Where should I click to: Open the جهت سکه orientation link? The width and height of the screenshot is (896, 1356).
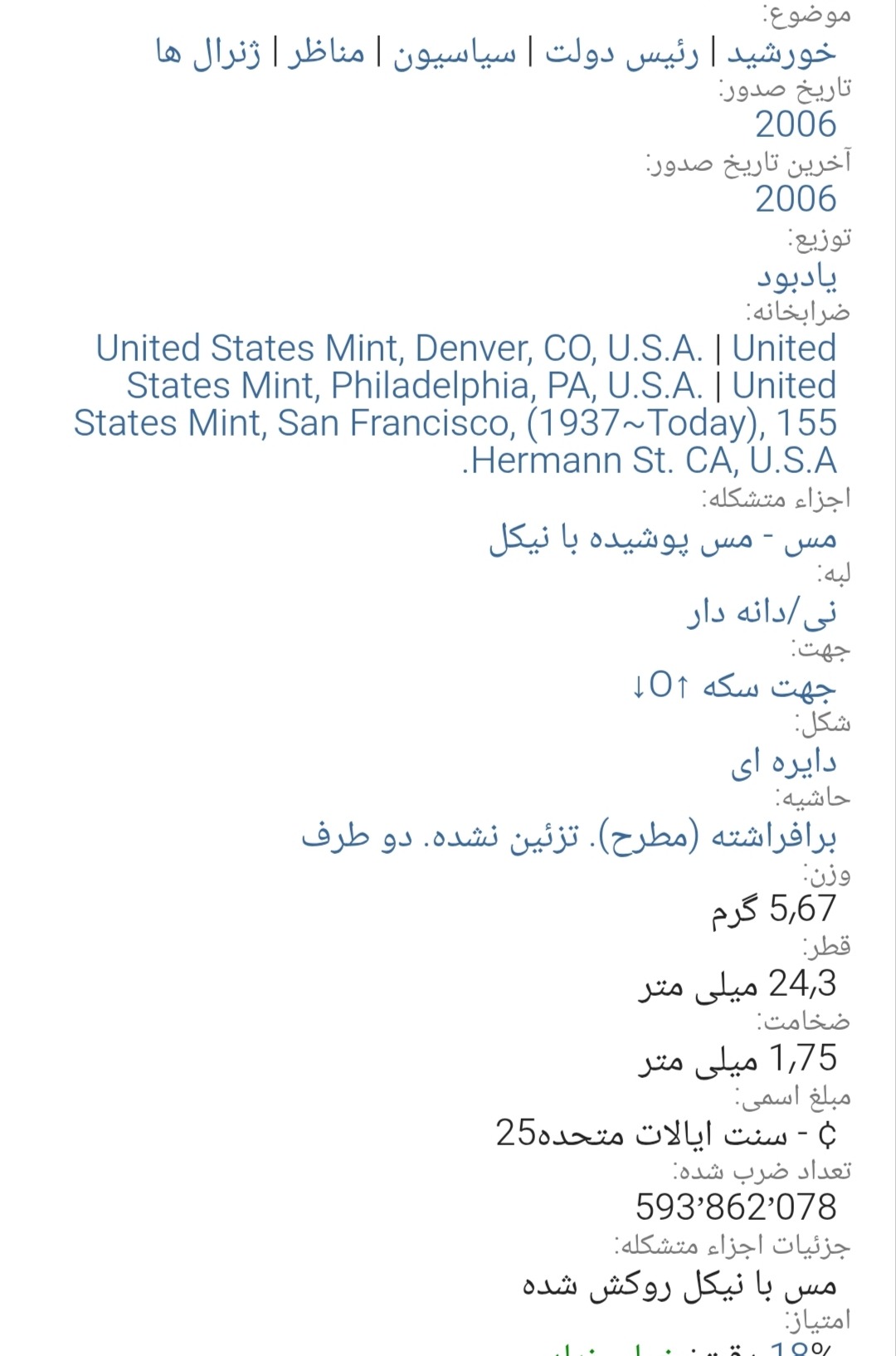pos(733,686)
